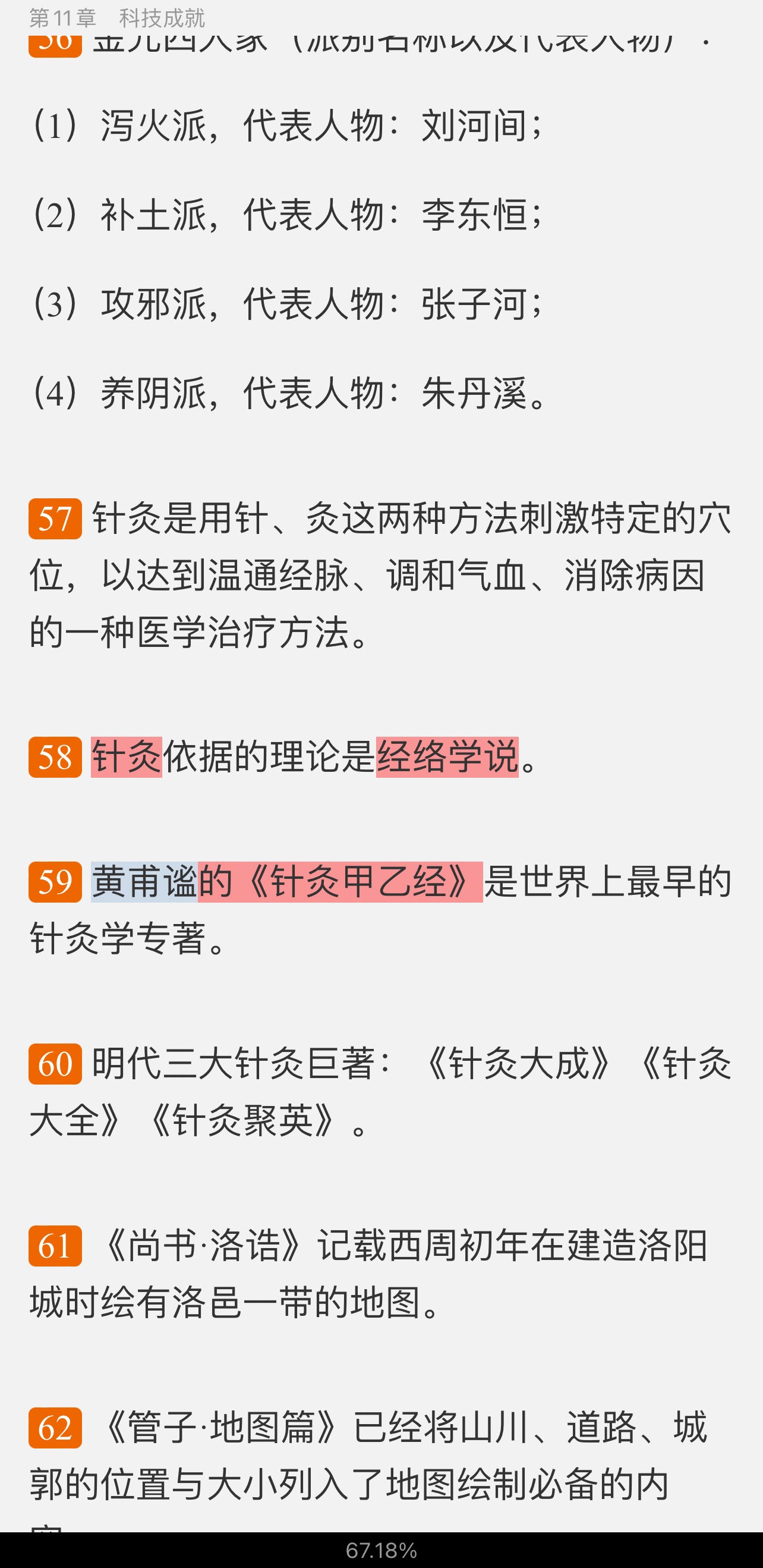Tap the highlighted 《针灸甲乙经》 passage
Viewport: 763px width, 1568px height.
[359, 881]
